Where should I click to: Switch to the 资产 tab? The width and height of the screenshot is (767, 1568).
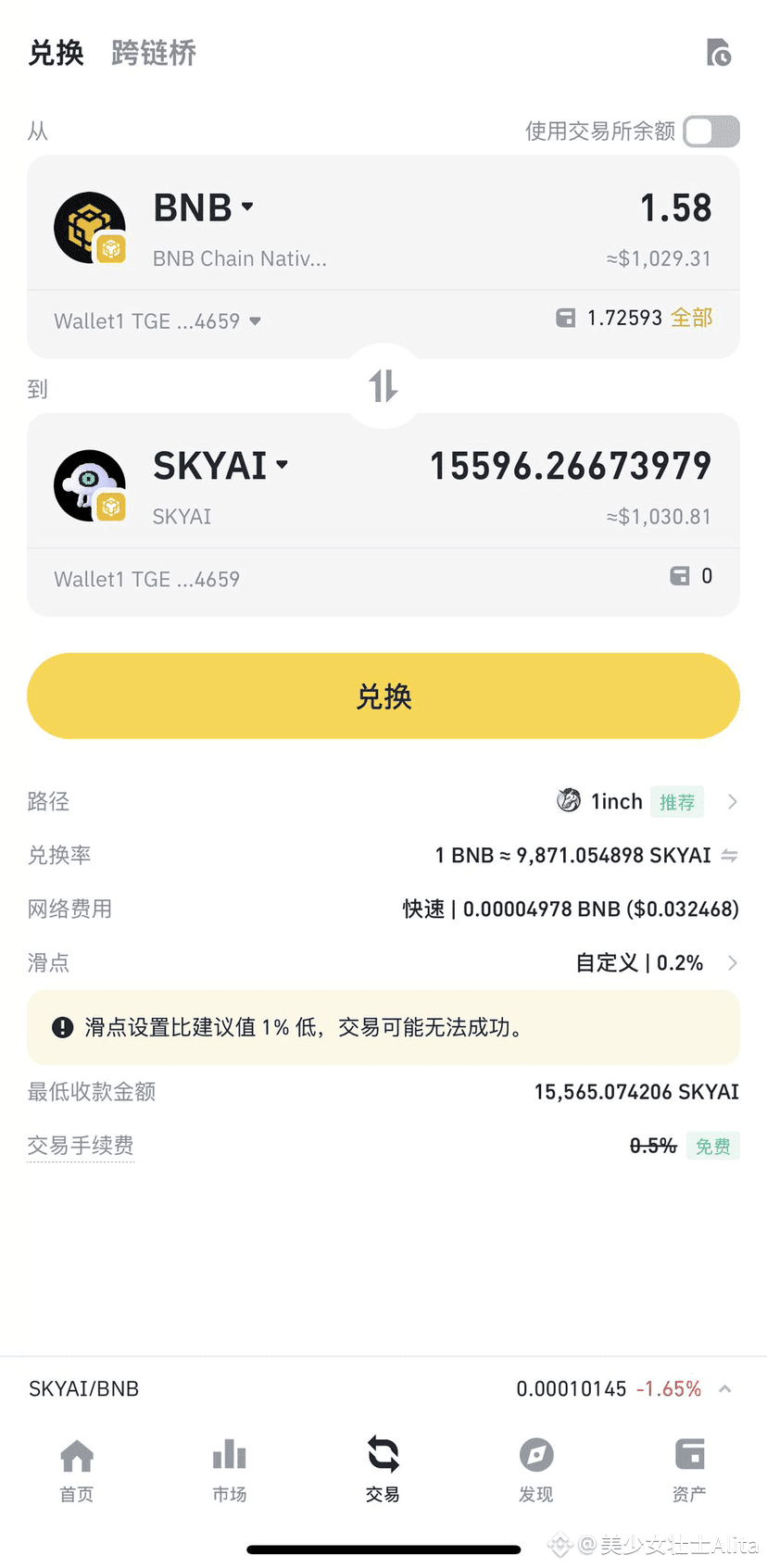click(x=689, y=1469)
